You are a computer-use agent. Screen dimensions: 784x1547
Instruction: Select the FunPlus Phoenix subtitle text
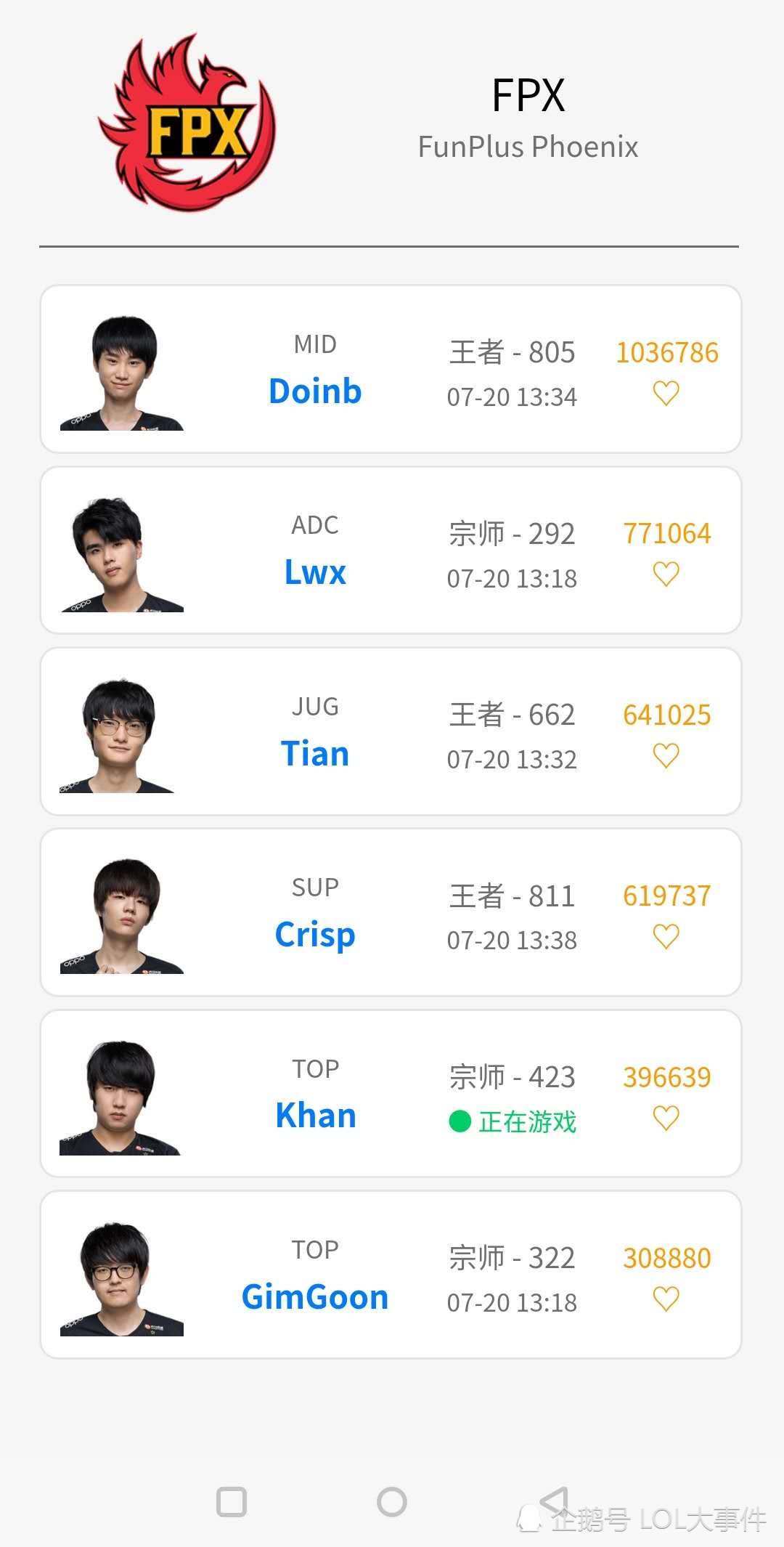tap(529, 147)
